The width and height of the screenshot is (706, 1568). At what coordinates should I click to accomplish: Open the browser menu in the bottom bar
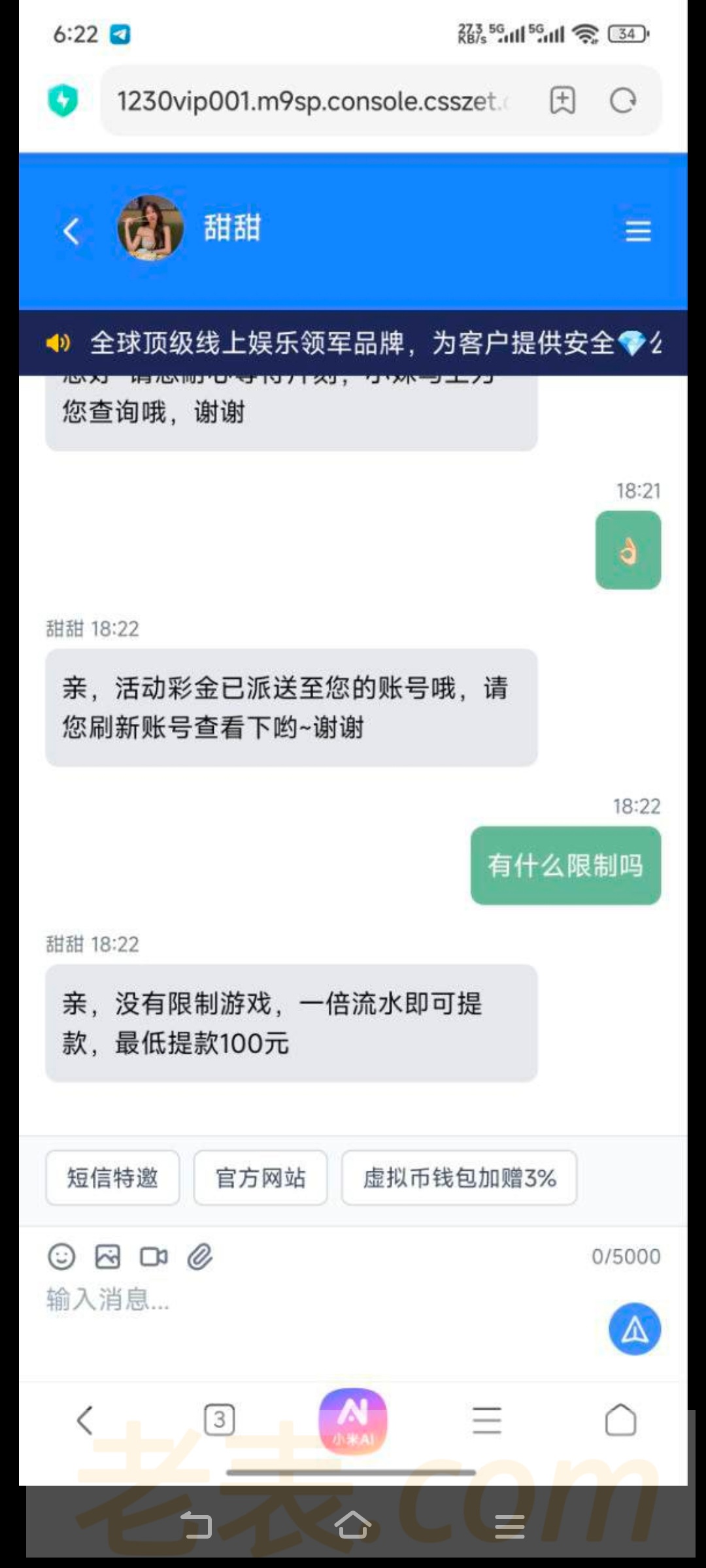(486, 1419)
